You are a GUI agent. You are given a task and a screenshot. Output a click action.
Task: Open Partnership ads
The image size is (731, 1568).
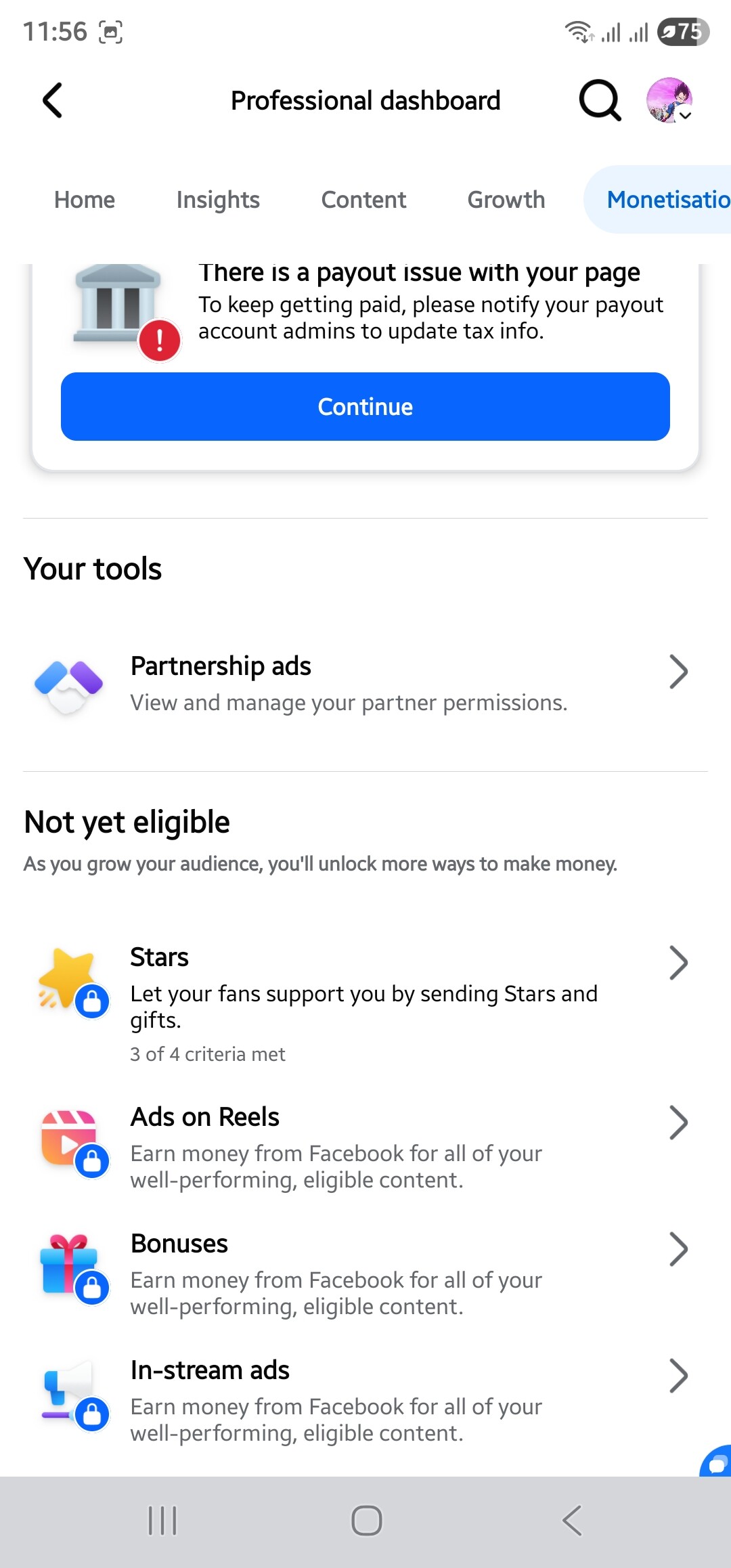pos(365,684)
